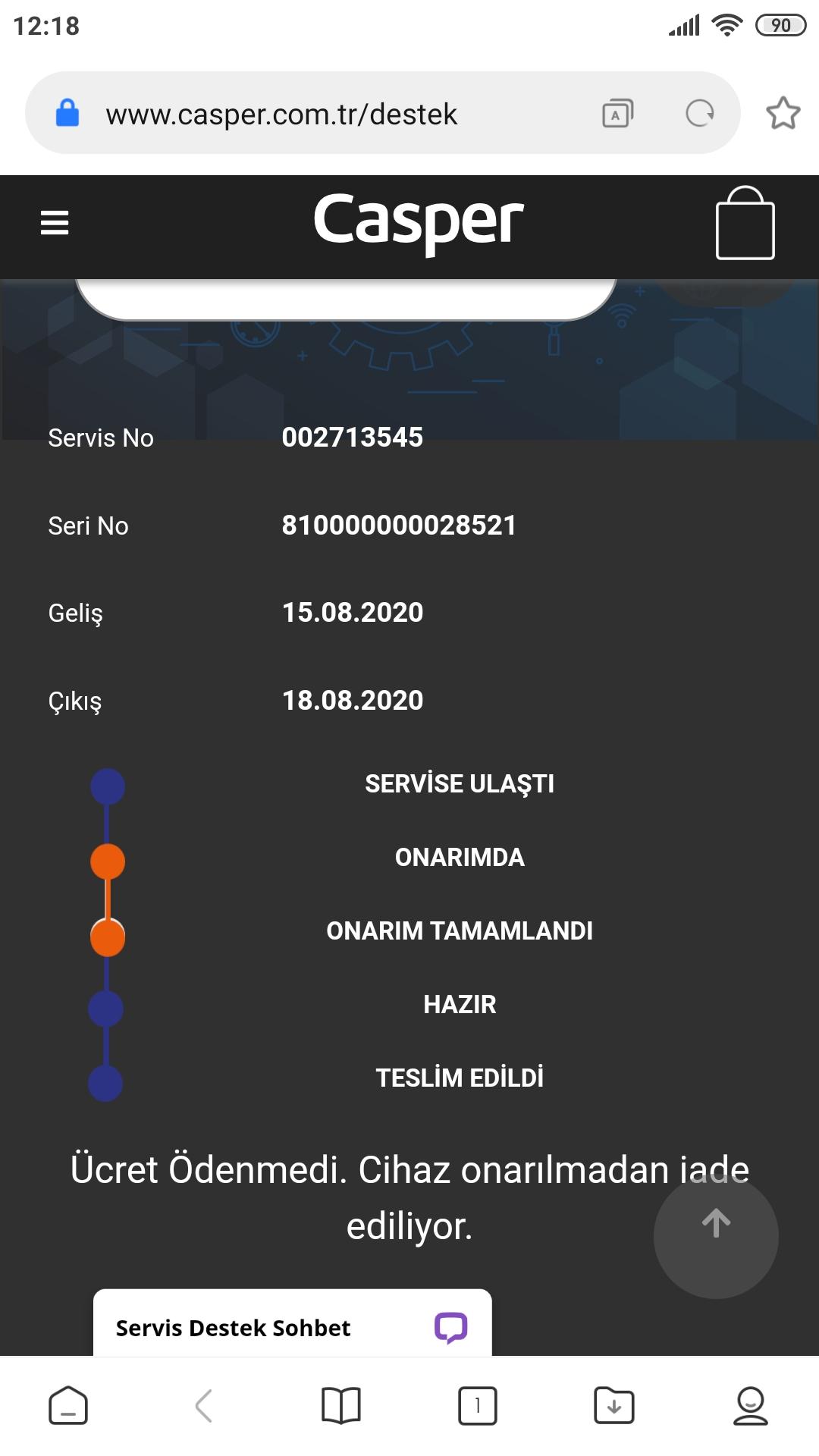Open the shopping bag cart

[x=745, y=223]
